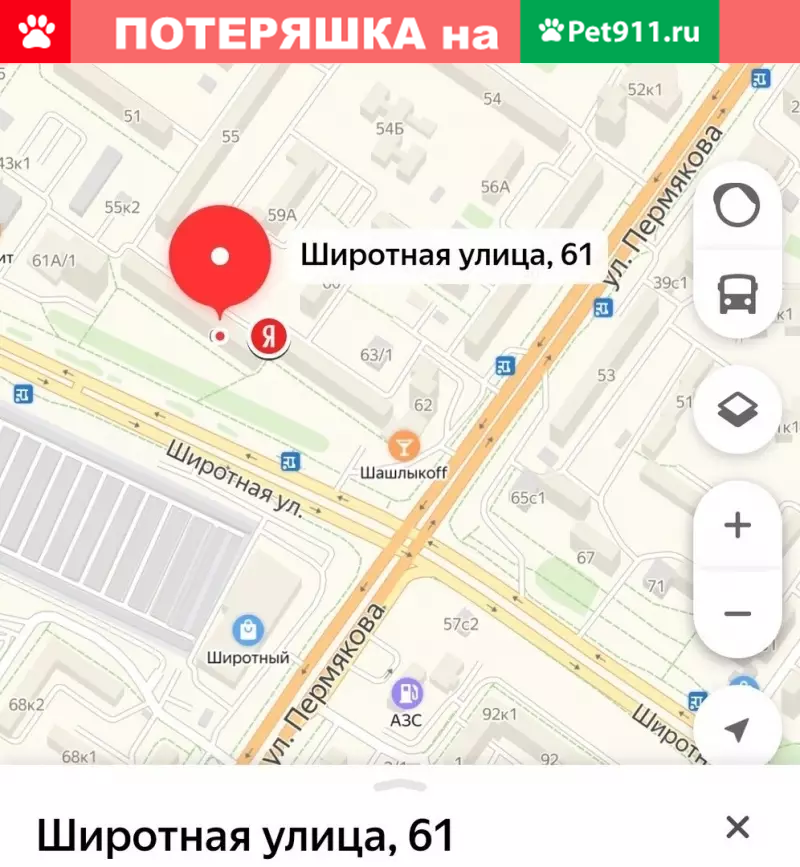Select the Шашлыкоff place marker
Image resolution: width=800 pixels, height=867 pixels.
pos(405,445)
